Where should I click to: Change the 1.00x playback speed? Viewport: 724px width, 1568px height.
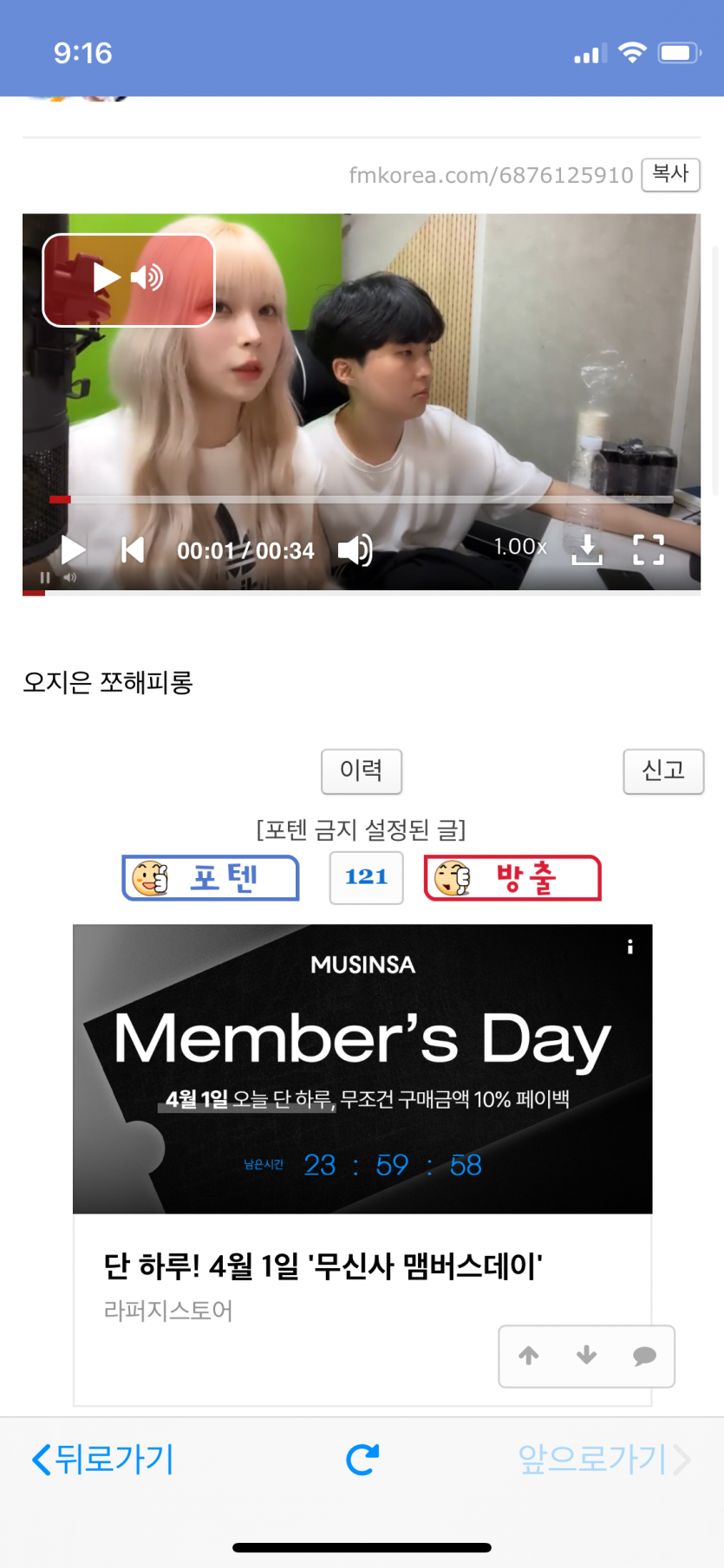520,547
